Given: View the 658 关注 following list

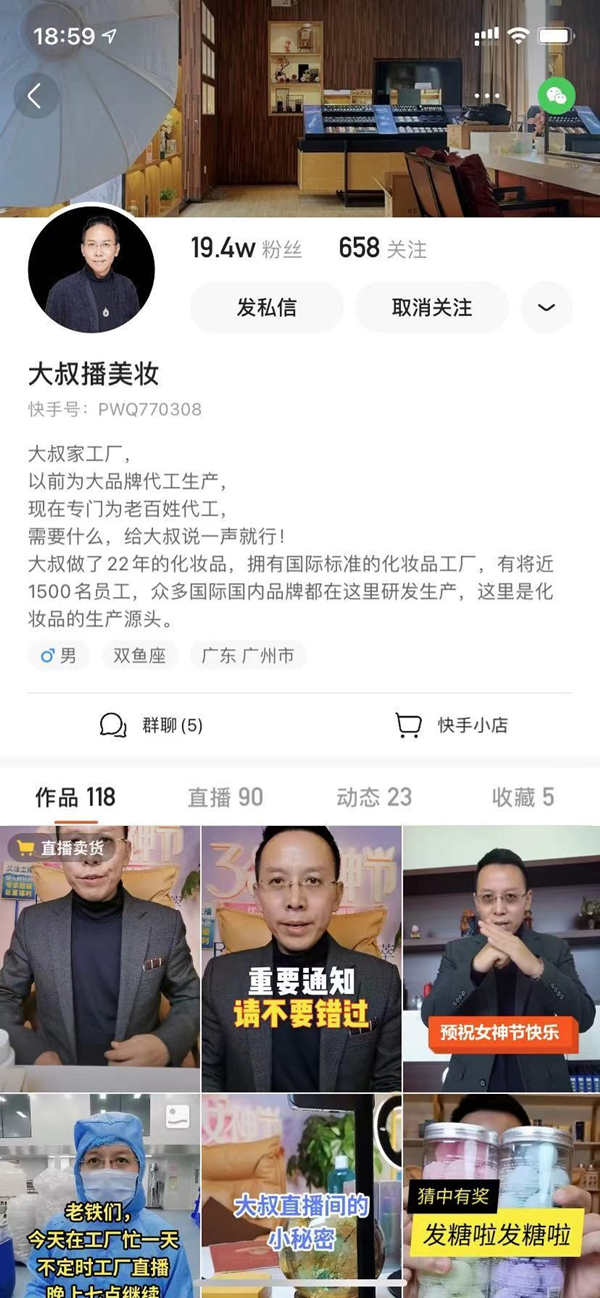Looking at the screenshot, I should tap(382, 249).
